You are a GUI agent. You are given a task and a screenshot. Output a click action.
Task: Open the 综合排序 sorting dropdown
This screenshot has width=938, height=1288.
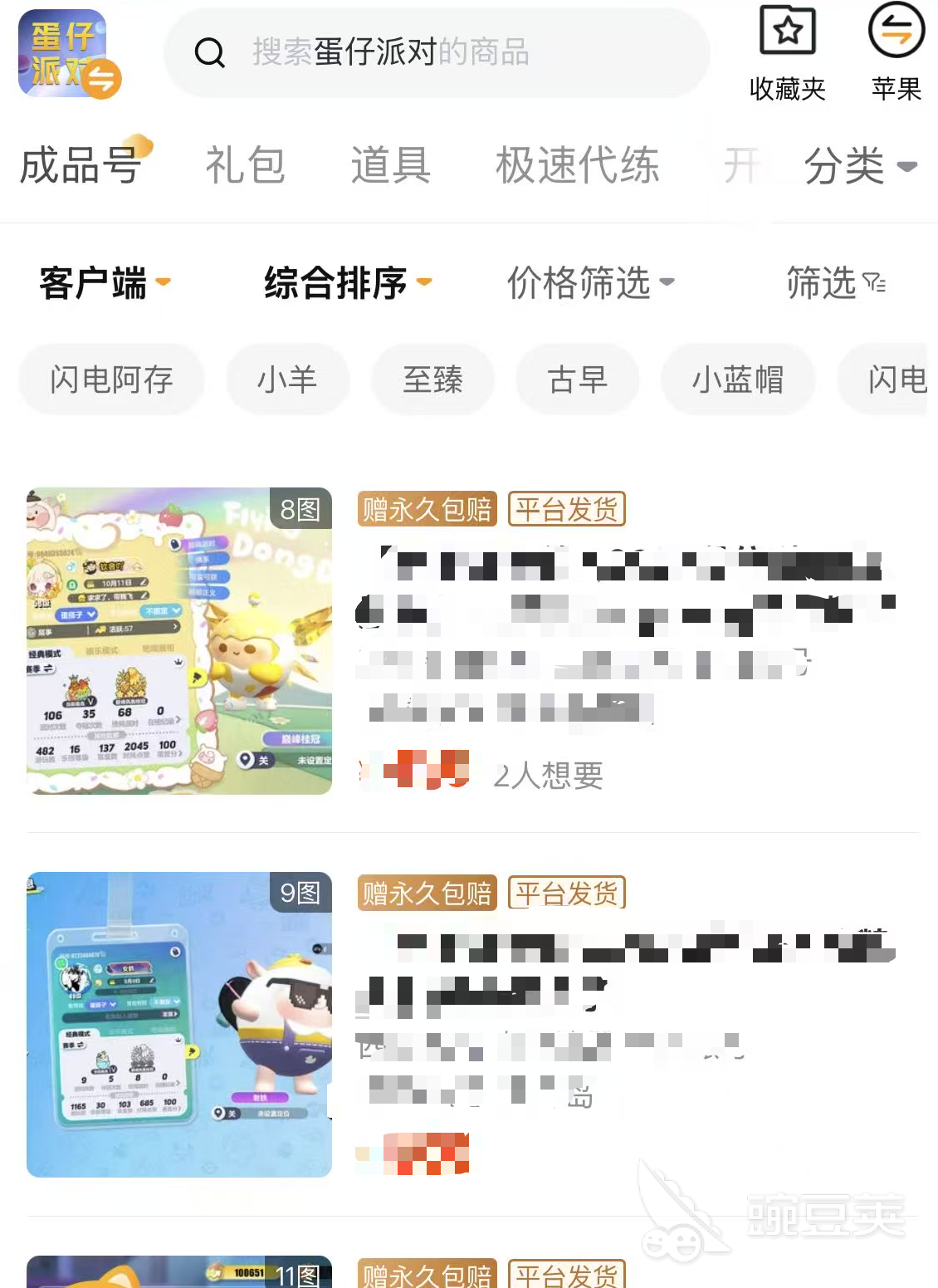coord(347,283)
